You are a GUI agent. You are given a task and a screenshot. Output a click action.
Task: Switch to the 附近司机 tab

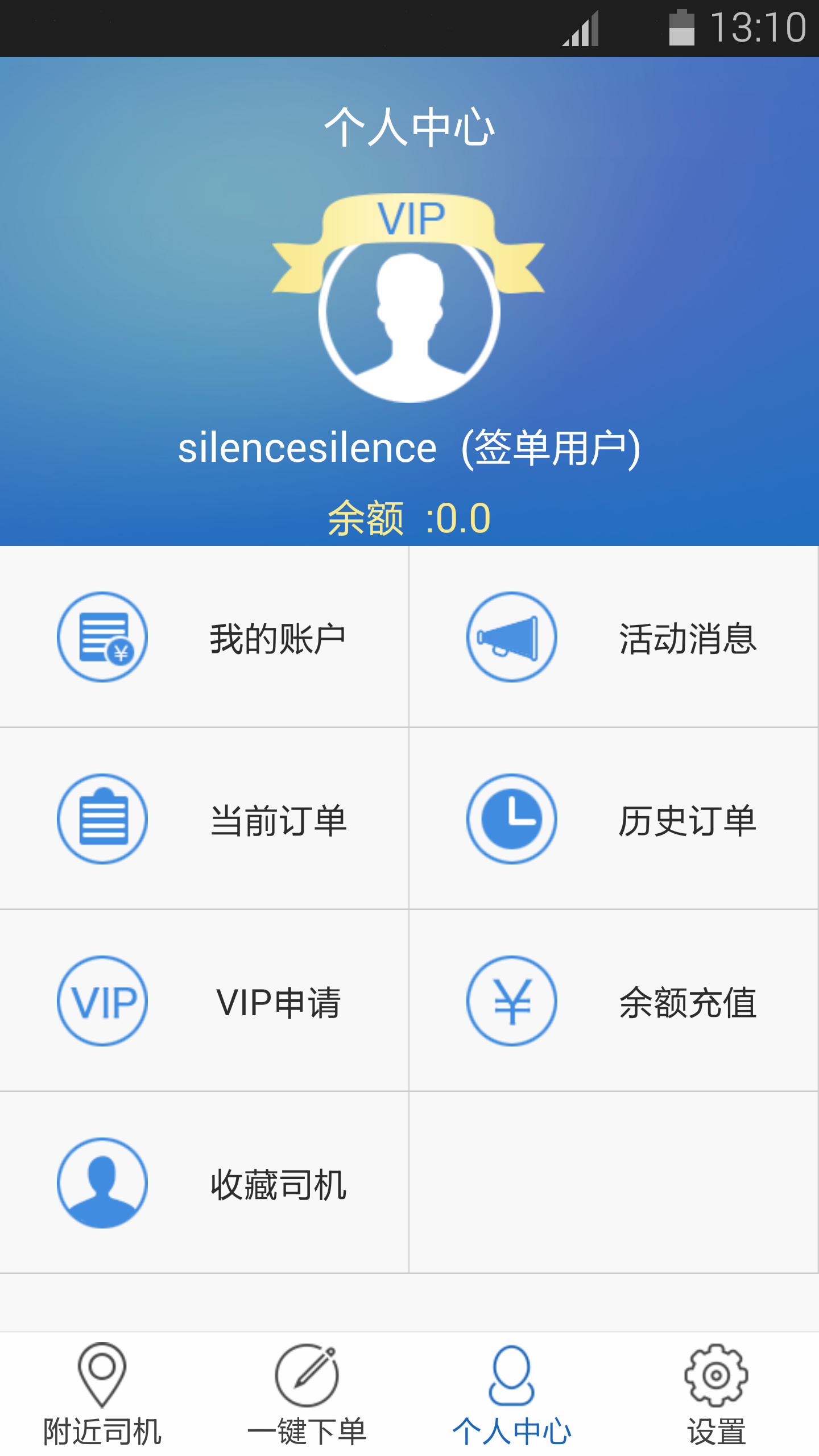tap(102, 1395)
